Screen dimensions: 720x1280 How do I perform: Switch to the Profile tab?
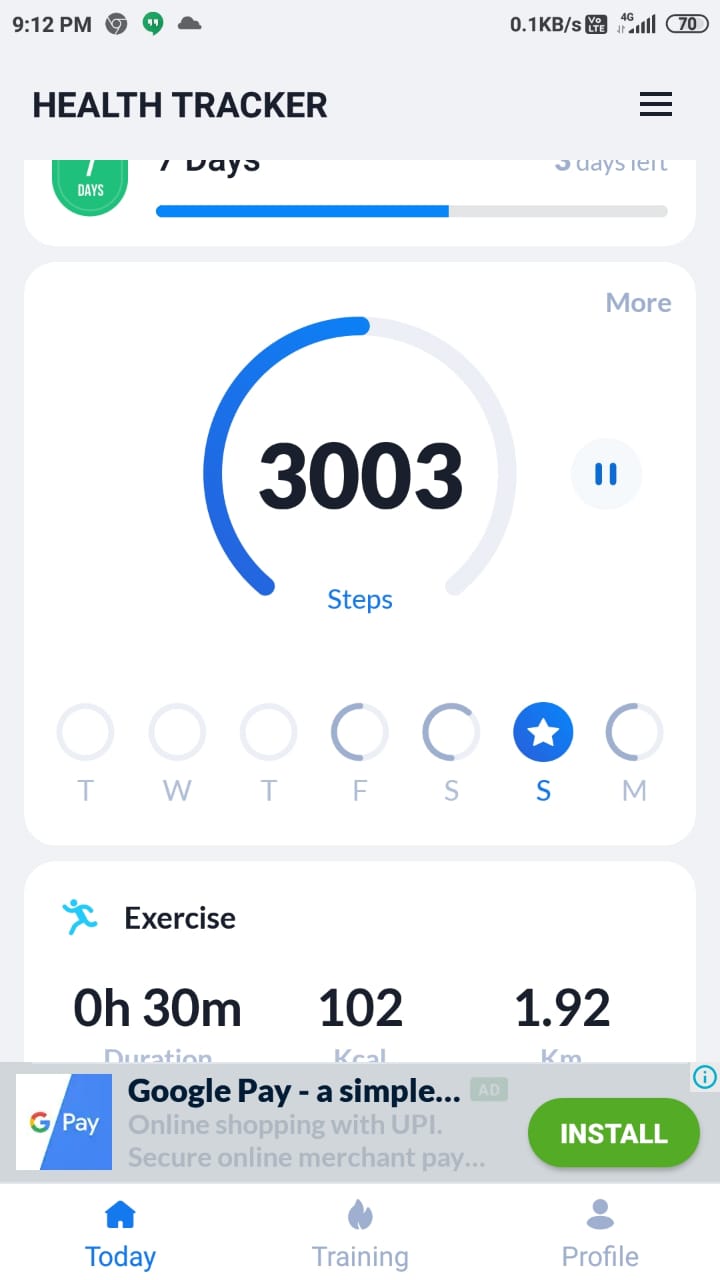point(600,1234)
